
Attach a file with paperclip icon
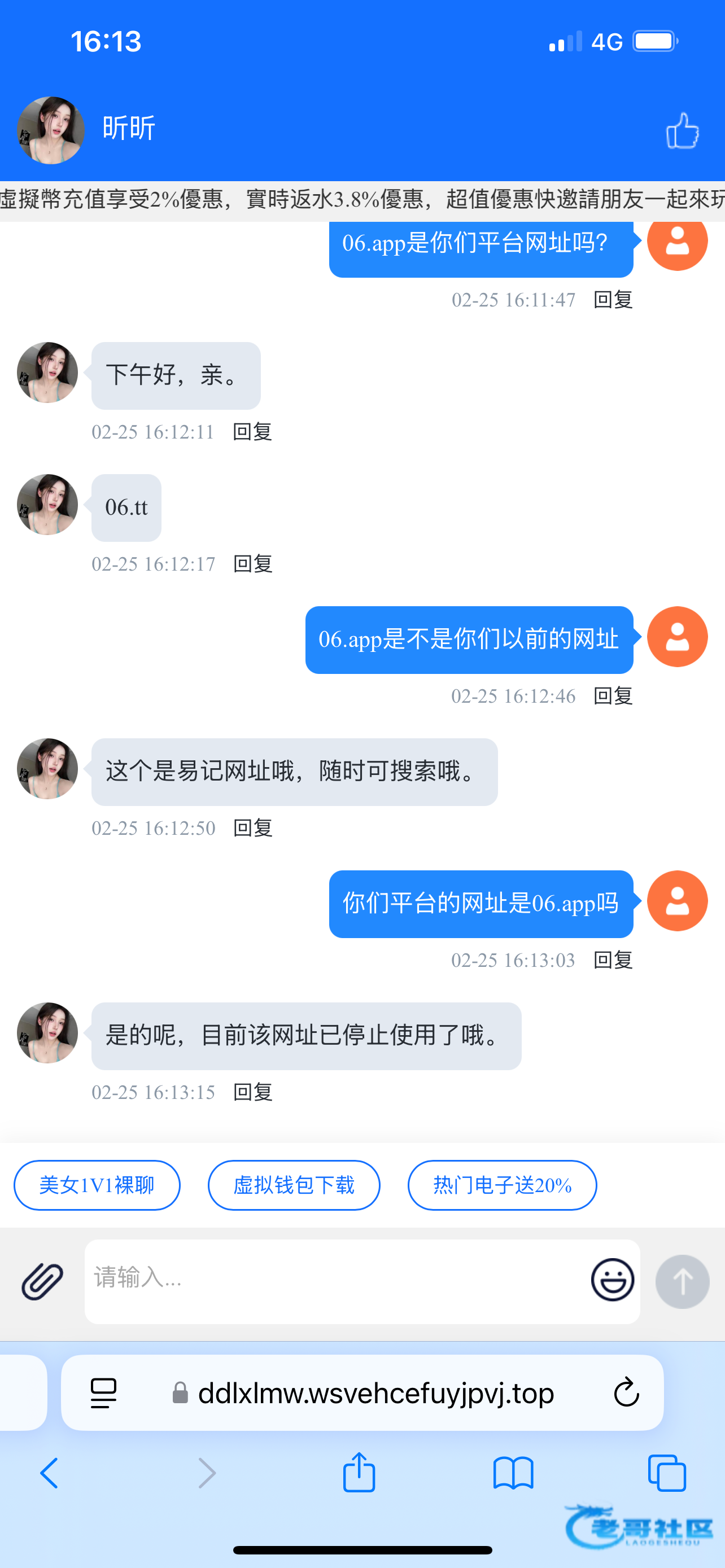[x=42, y=1281]
